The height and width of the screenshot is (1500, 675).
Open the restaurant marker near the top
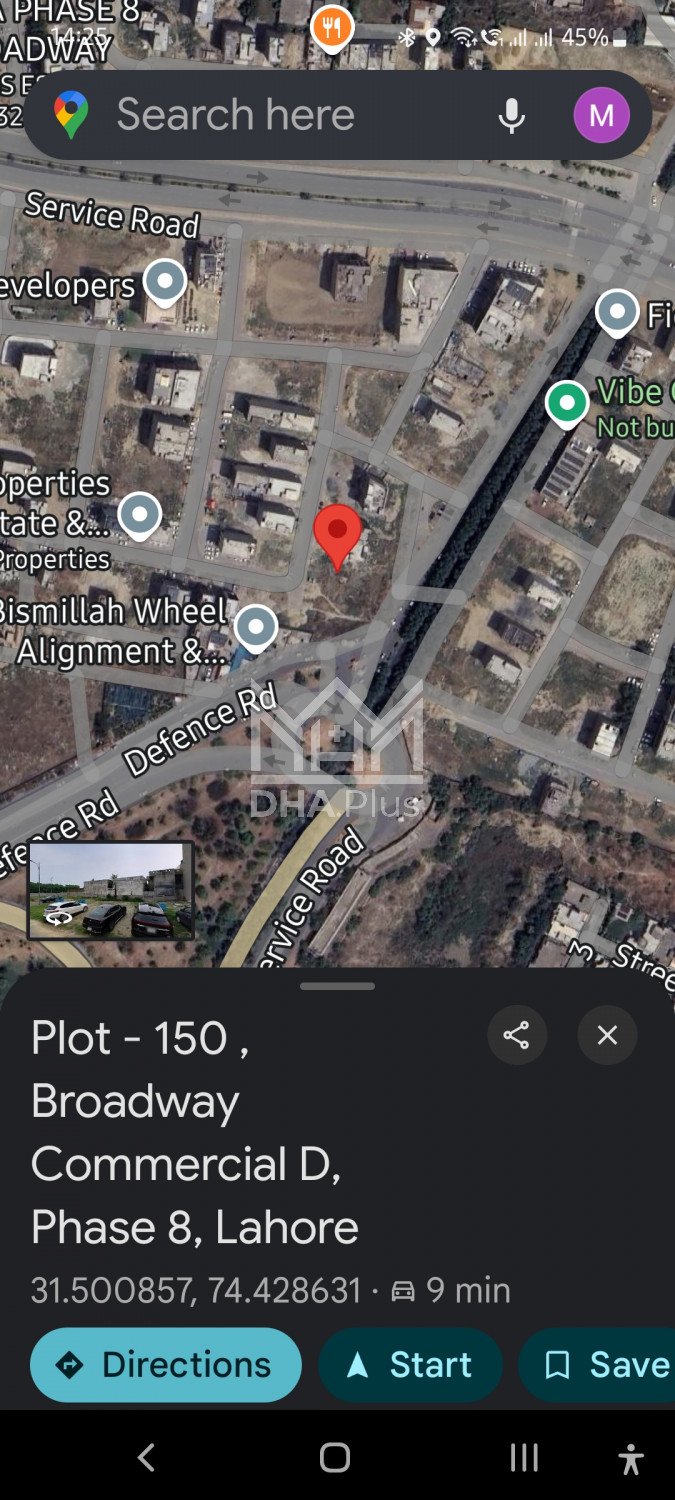pos(332,28)
